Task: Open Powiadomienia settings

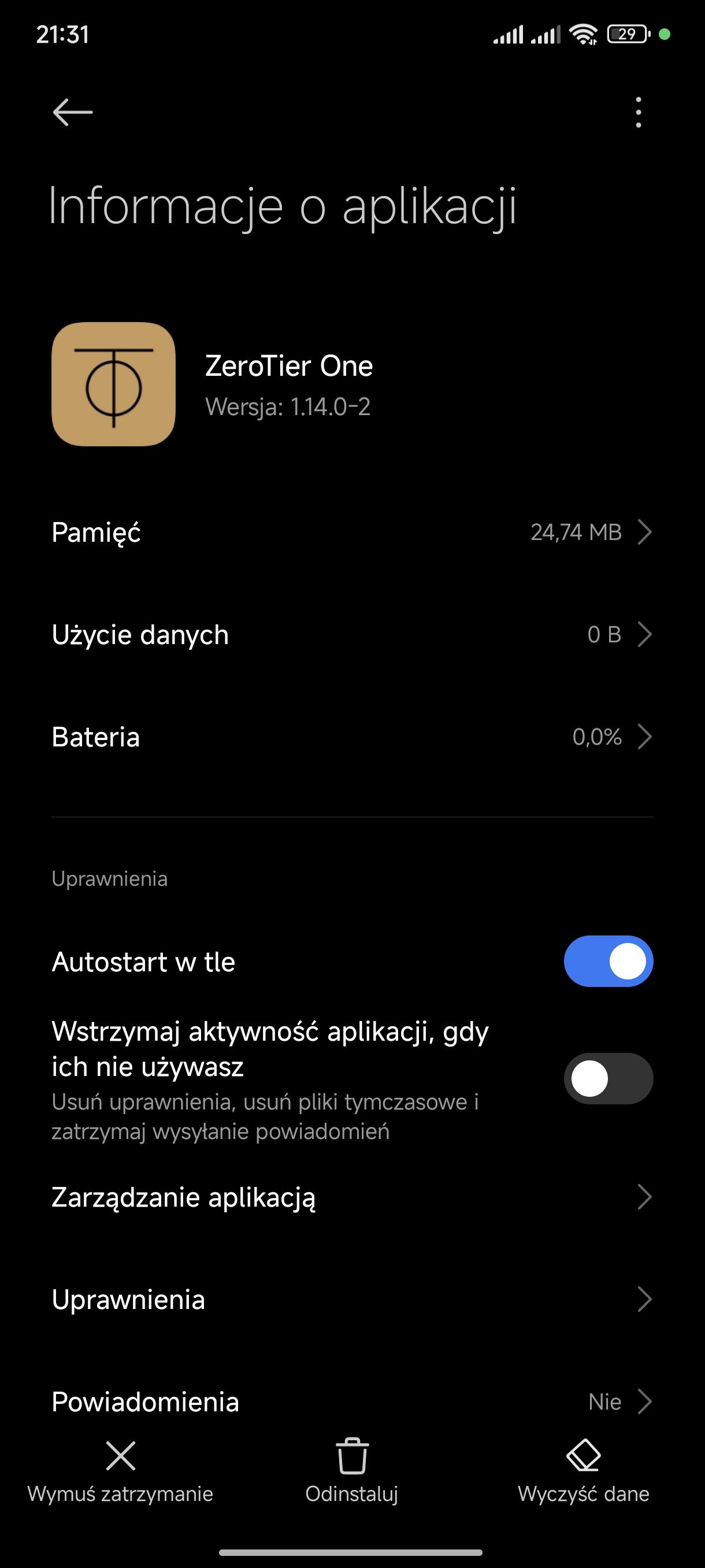Action: (x=352, y=1401)
